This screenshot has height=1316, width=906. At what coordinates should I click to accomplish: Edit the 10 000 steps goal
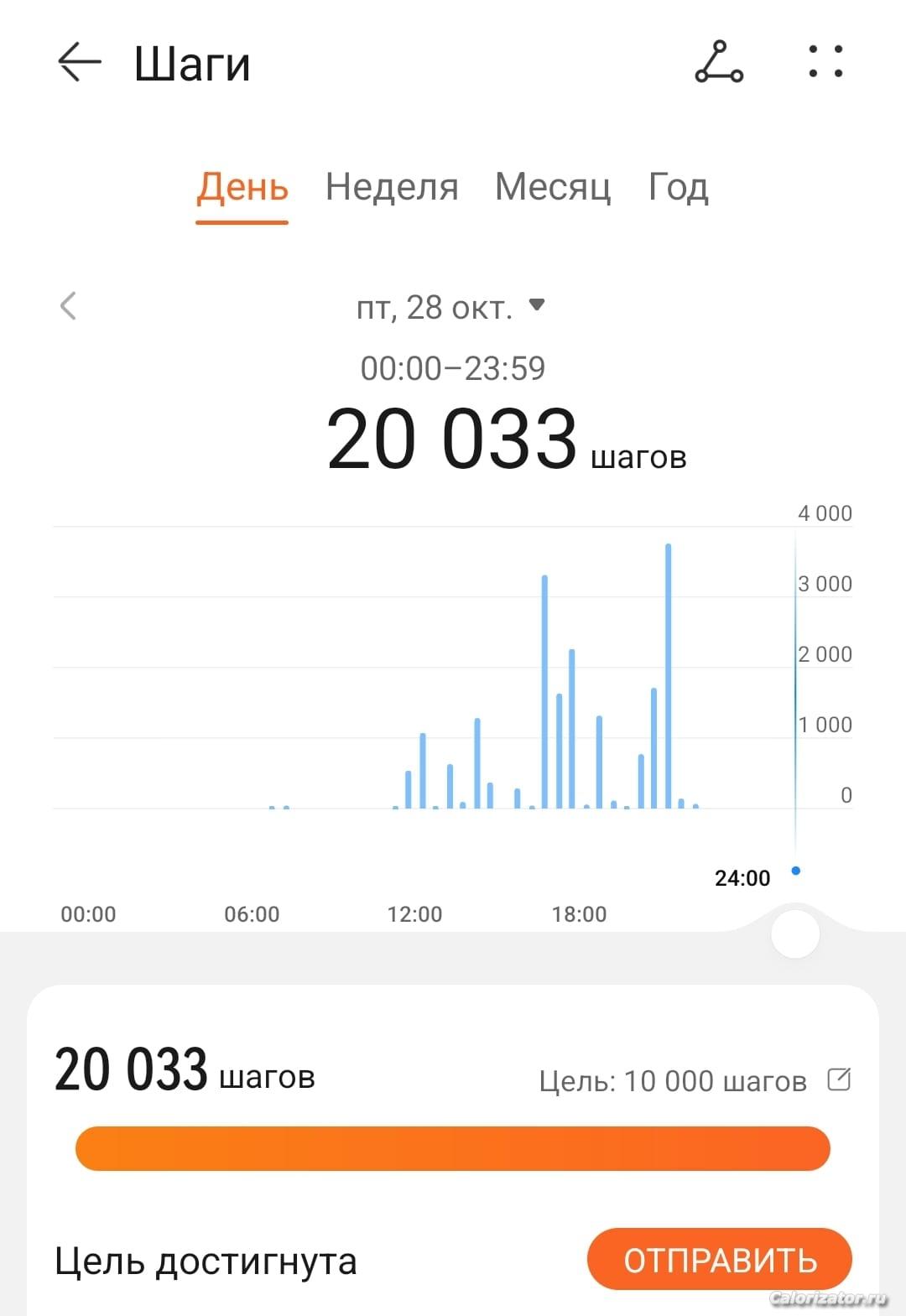(x=839, y=1079)
